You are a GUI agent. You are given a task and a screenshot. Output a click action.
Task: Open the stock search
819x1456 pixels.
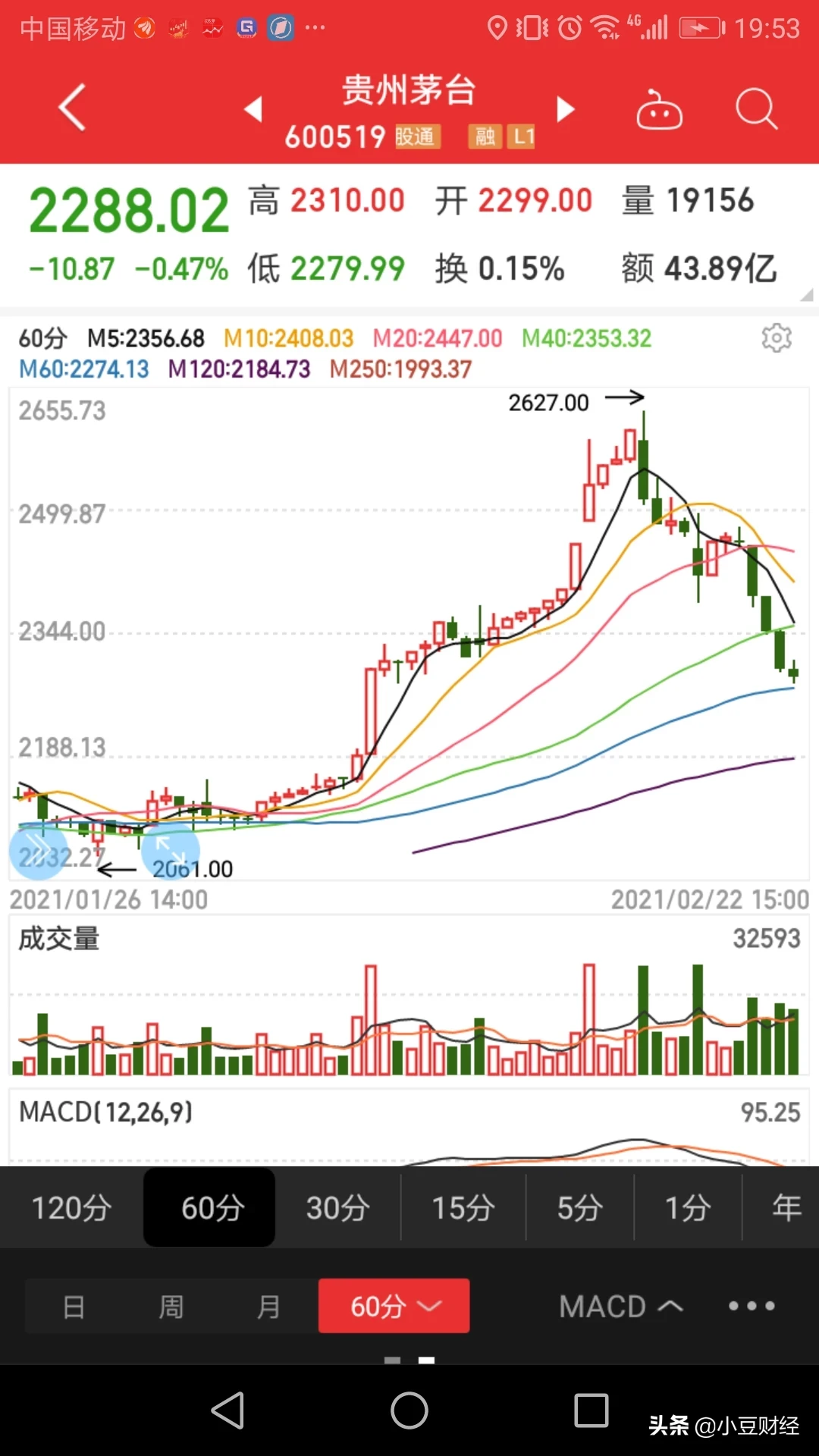tap(756, 109)
